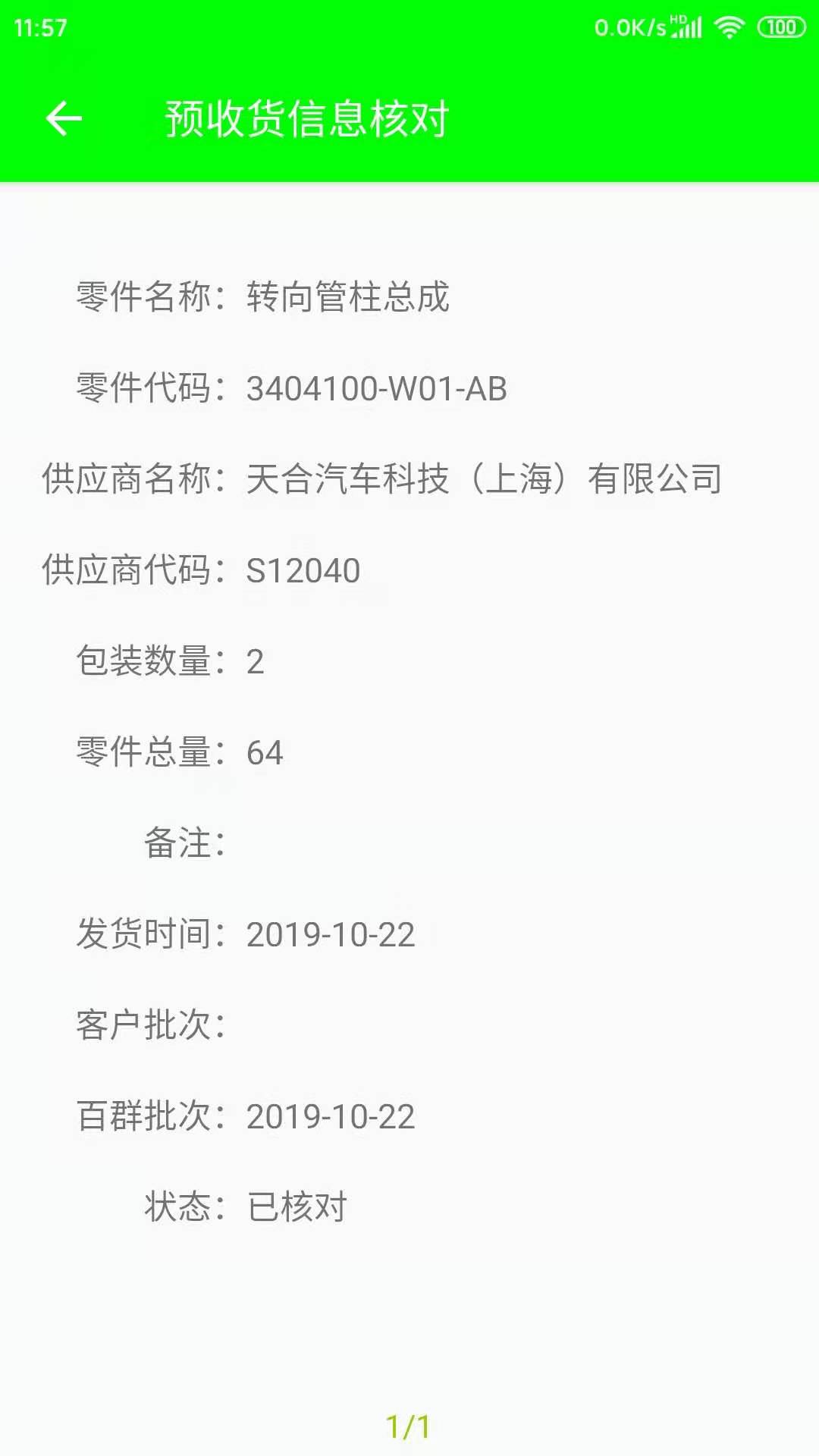Select the part name 转向管柱总成
This screenshot has height=1456, width=819.
pos(349,298)
